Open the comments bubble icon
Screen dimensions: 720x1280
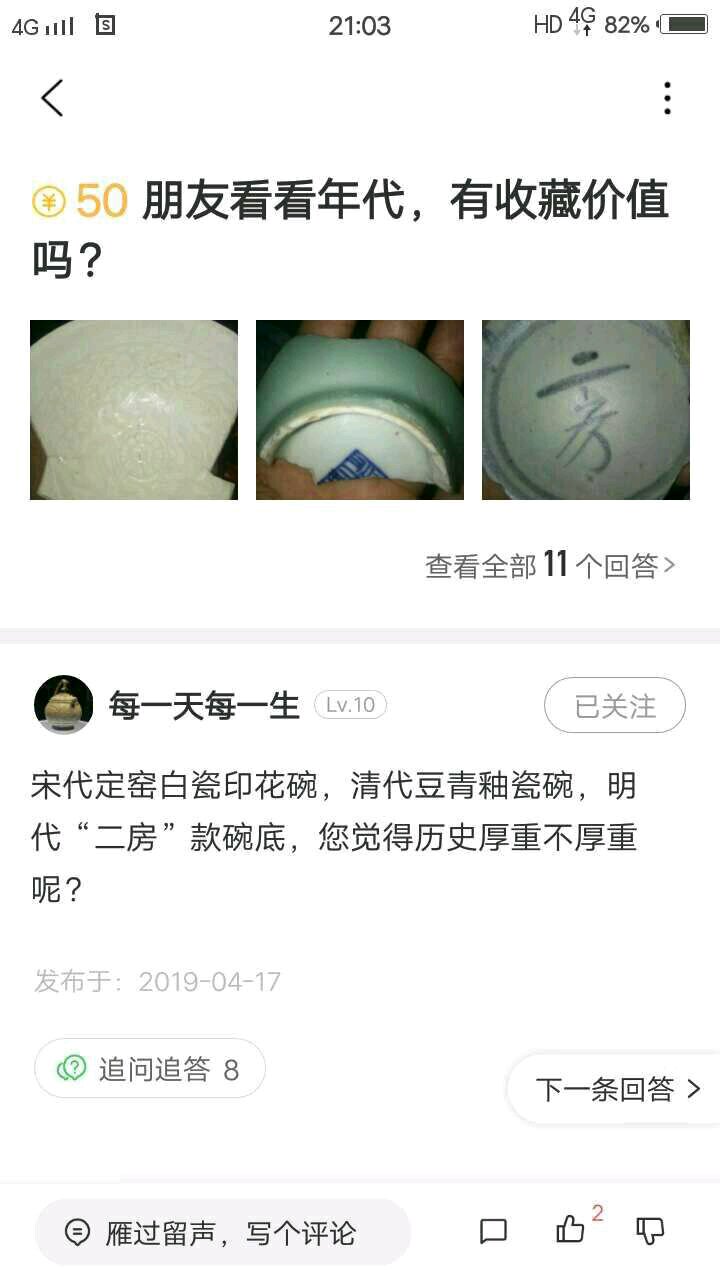[x=494, y=1231]
